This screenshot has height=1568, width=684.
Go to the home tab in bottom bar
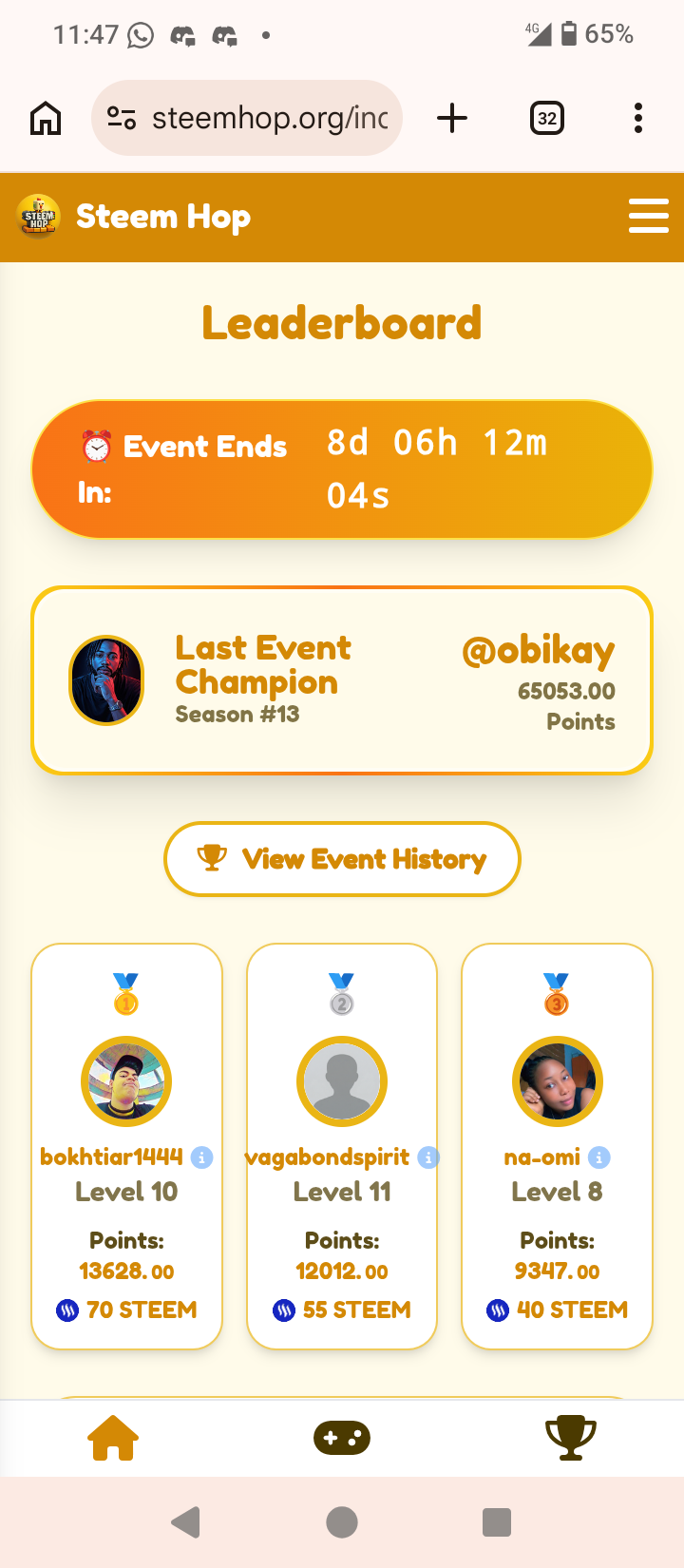(114, 1438)
